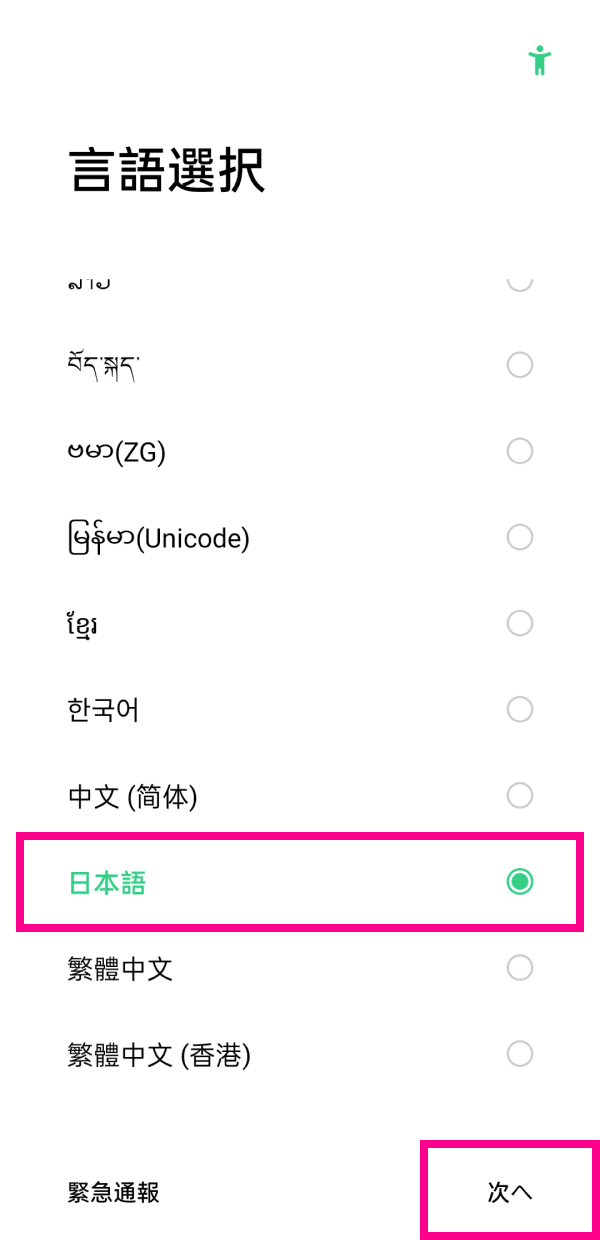Select 日本語 as the language
The height and width of the screenshot is (1240, 600).
coord(300,881)
